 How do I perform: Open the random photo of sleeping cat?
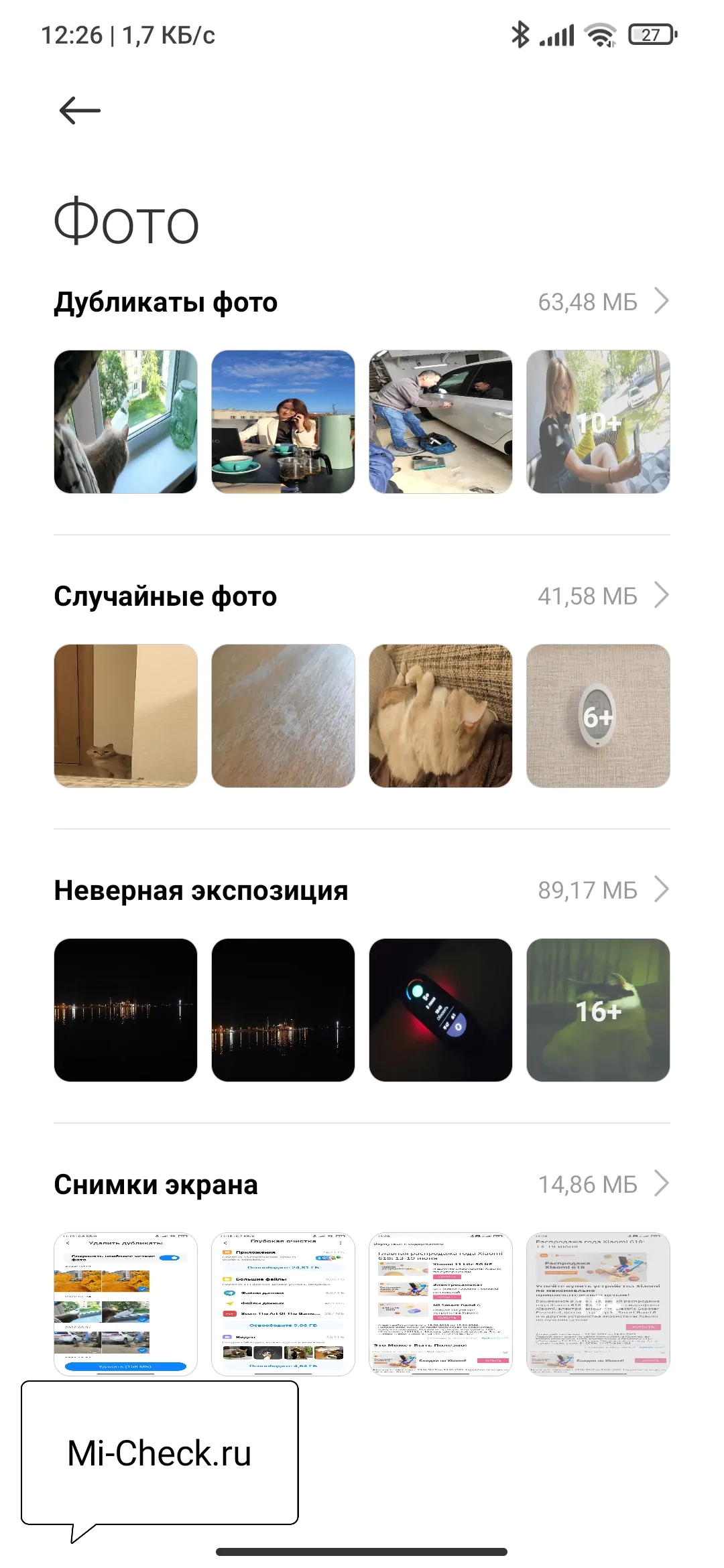click(440, 716)
